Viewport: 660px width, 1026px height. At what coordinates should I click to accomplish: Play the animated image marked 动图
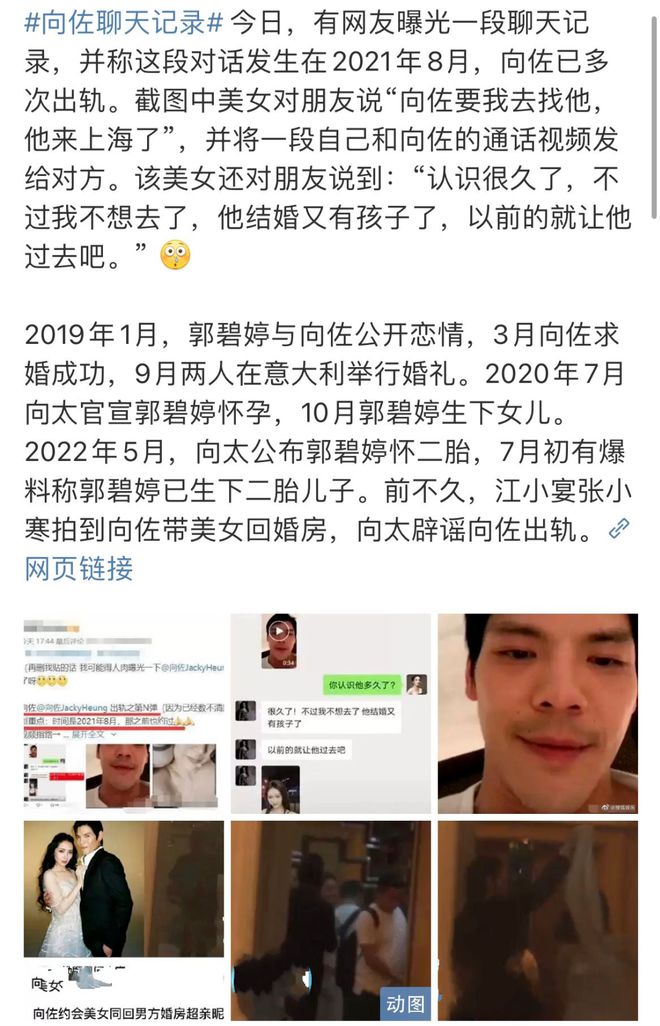[331, 920]
